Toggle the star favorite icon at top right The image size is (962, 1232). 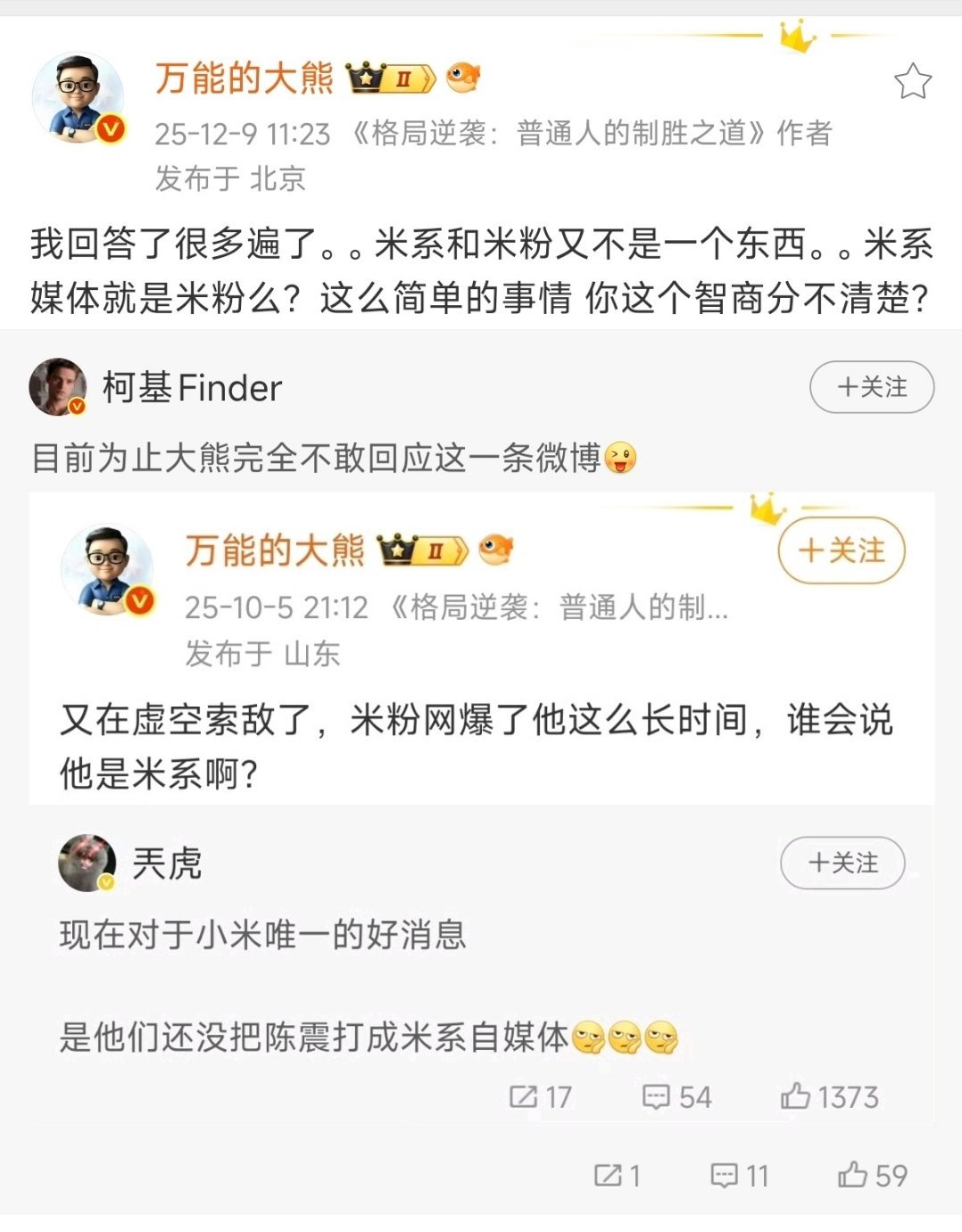point(914,80)
